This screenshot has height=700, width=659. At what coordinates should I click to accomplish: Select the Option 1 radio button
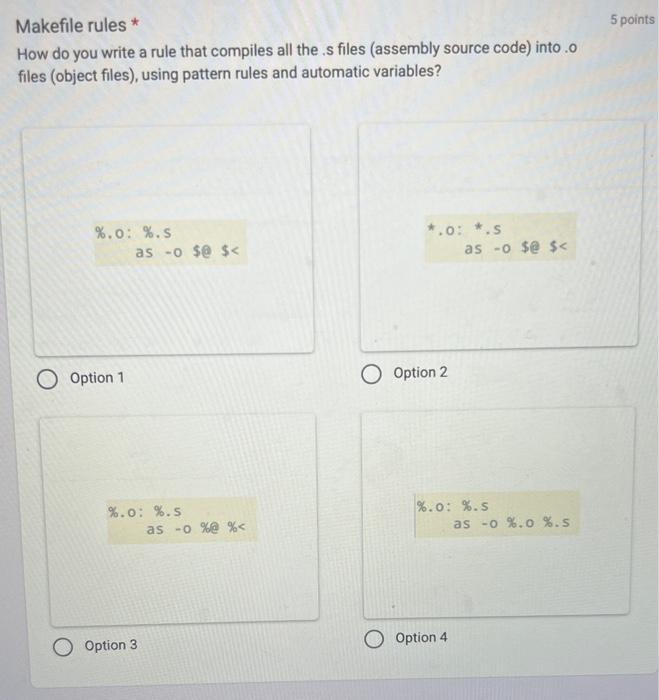46,379
